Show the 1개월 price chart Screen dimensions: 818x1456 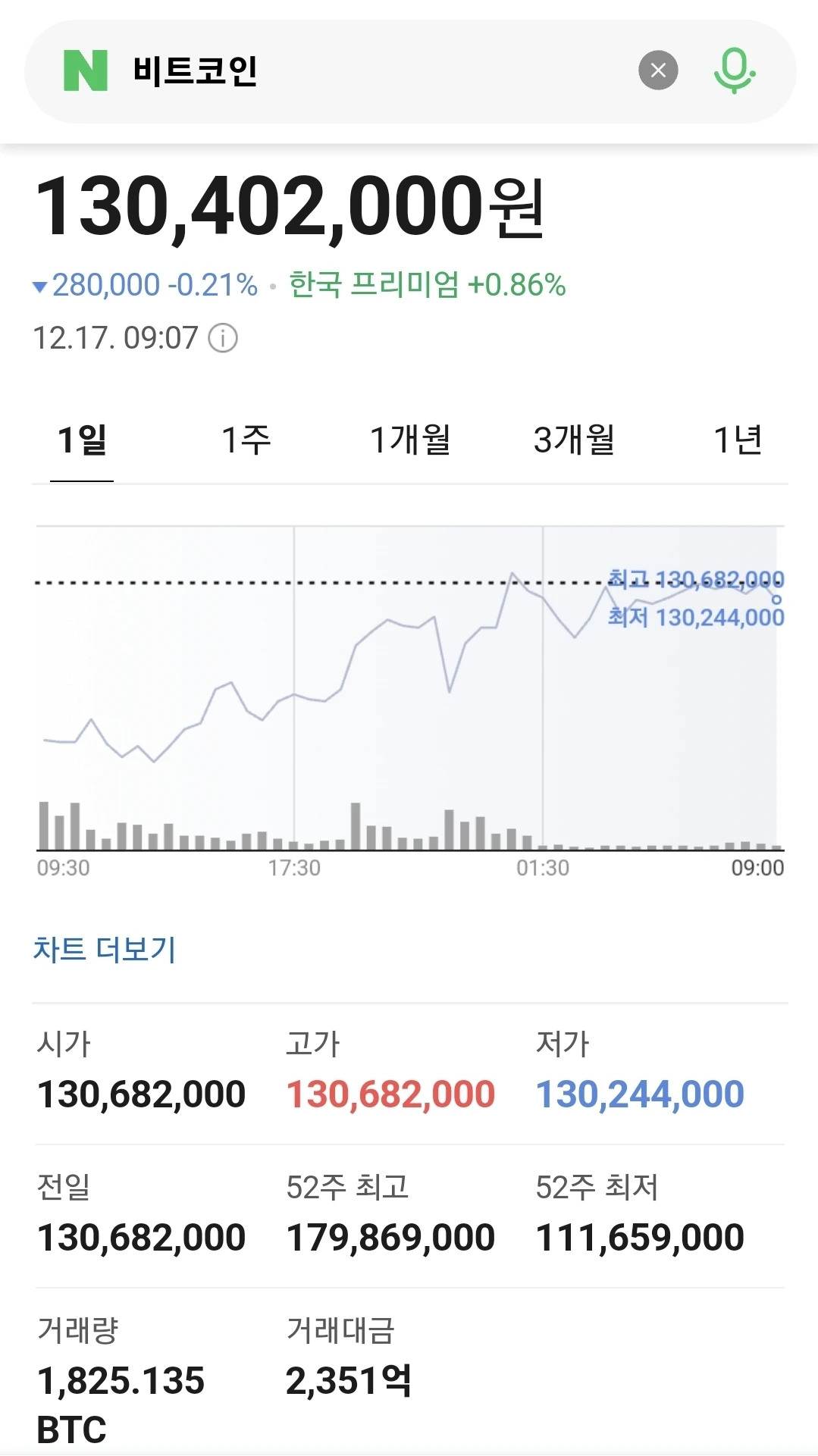click(410, 440)
